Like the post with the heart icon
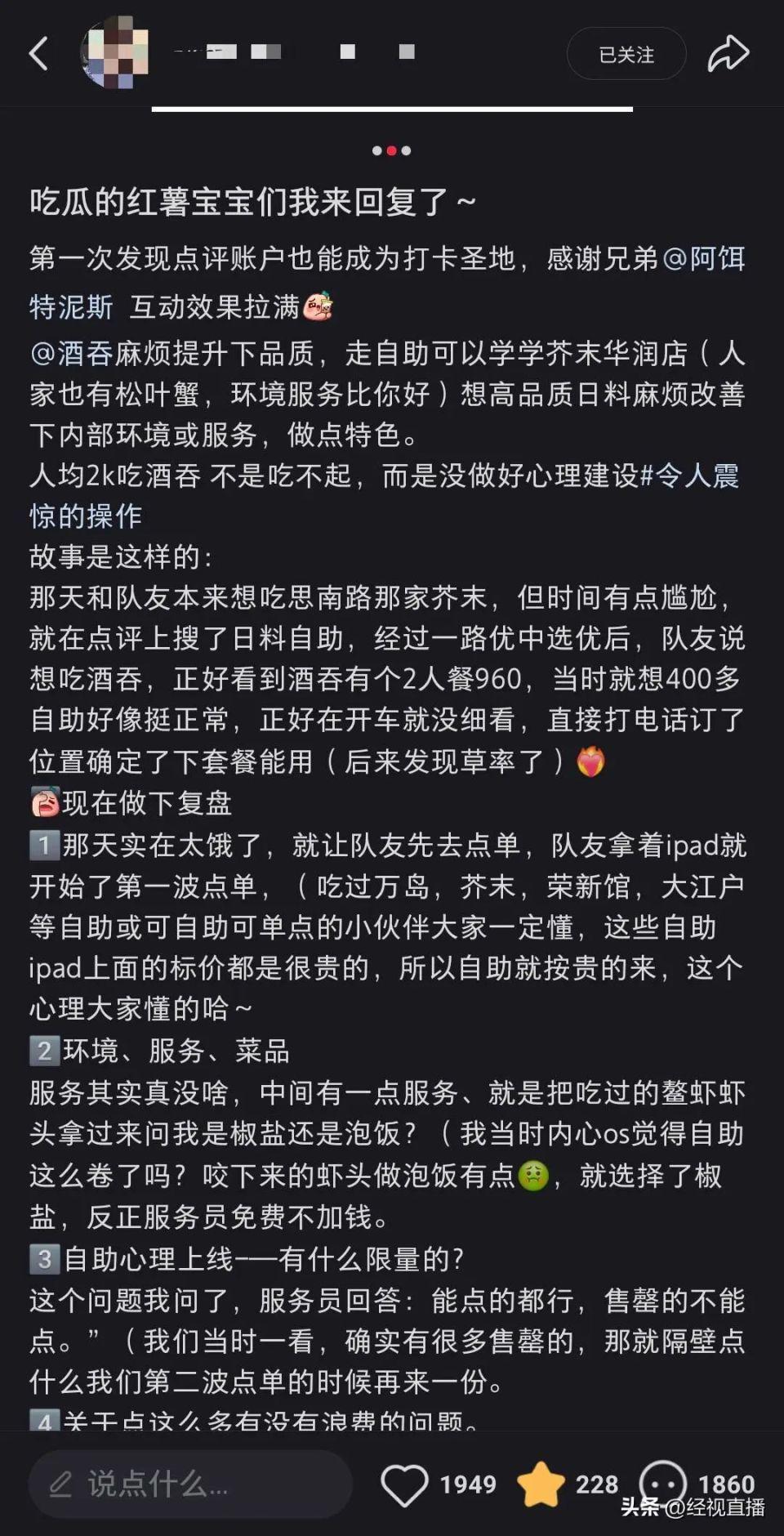The image size is (784, 1536). [x=405, y=1484]
